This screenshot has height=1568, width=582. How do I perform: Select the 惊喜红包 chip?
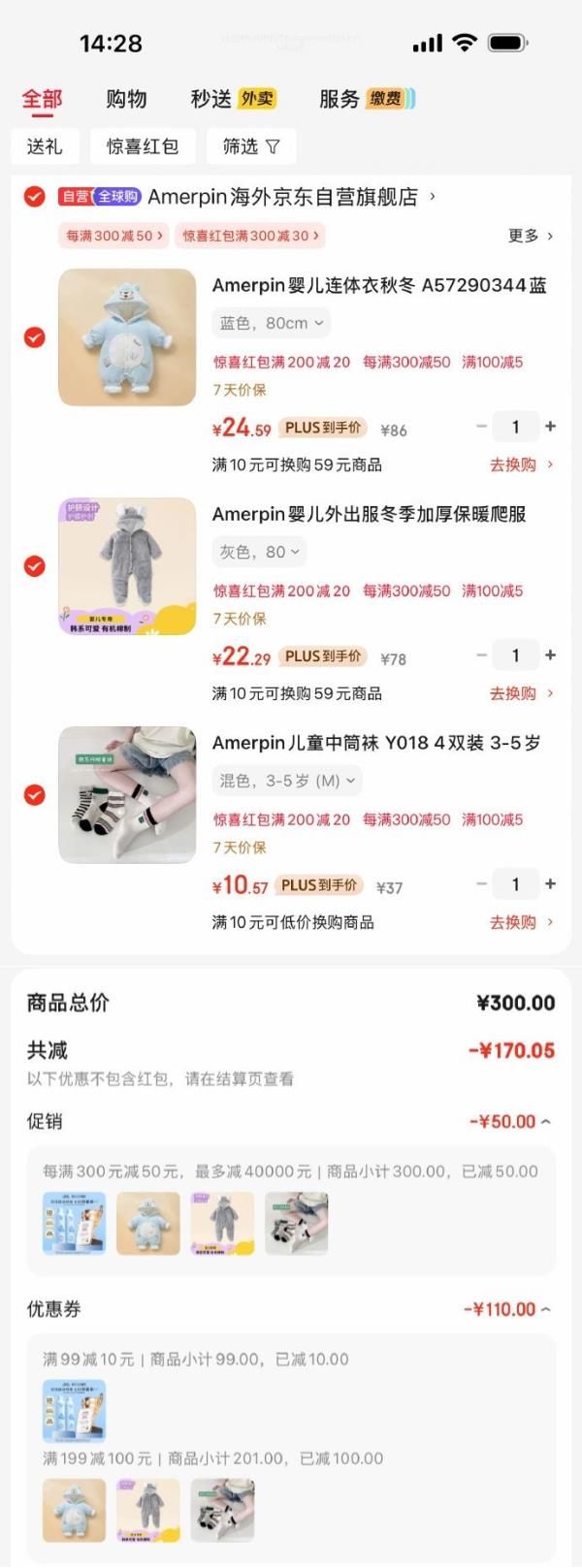143,146
